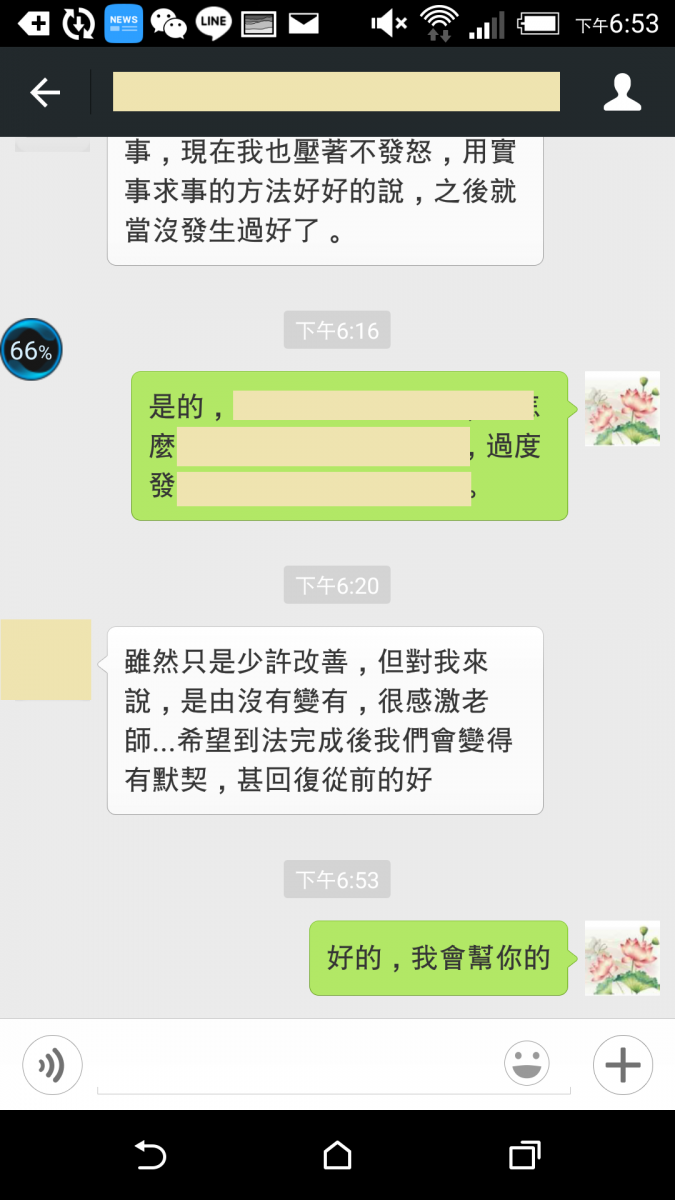Switch to voice message input

[x=52, y=1065]
